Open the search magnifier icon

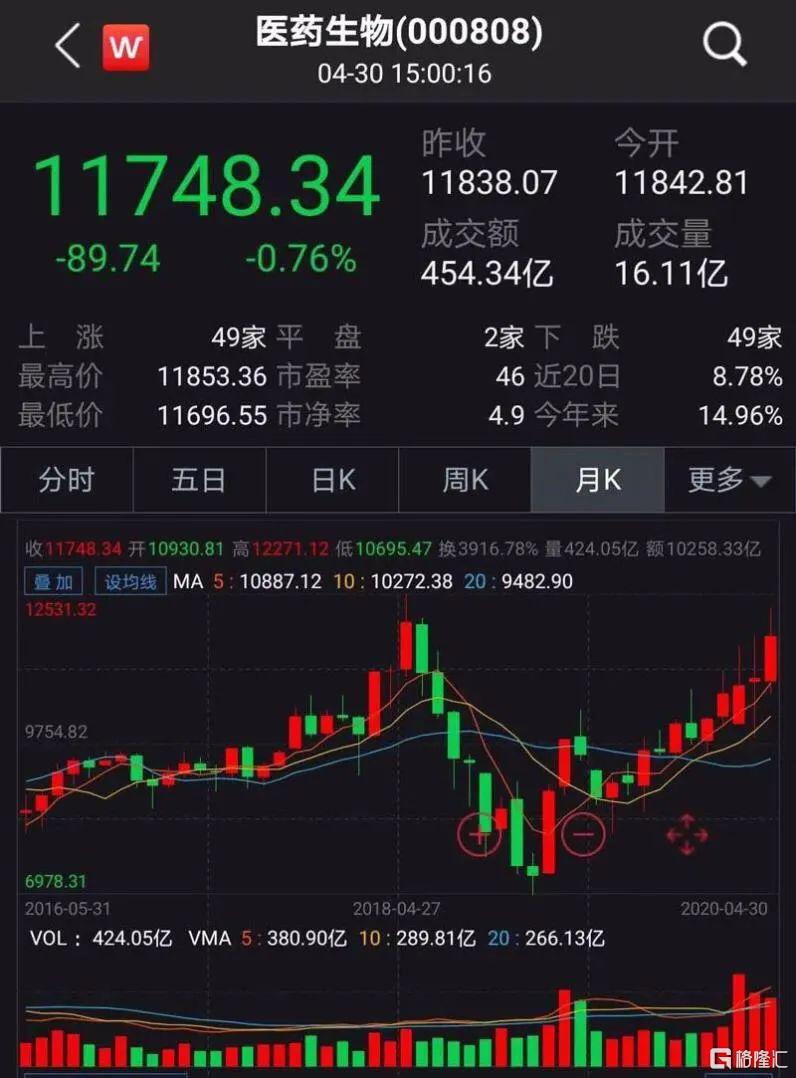(724, 44)
